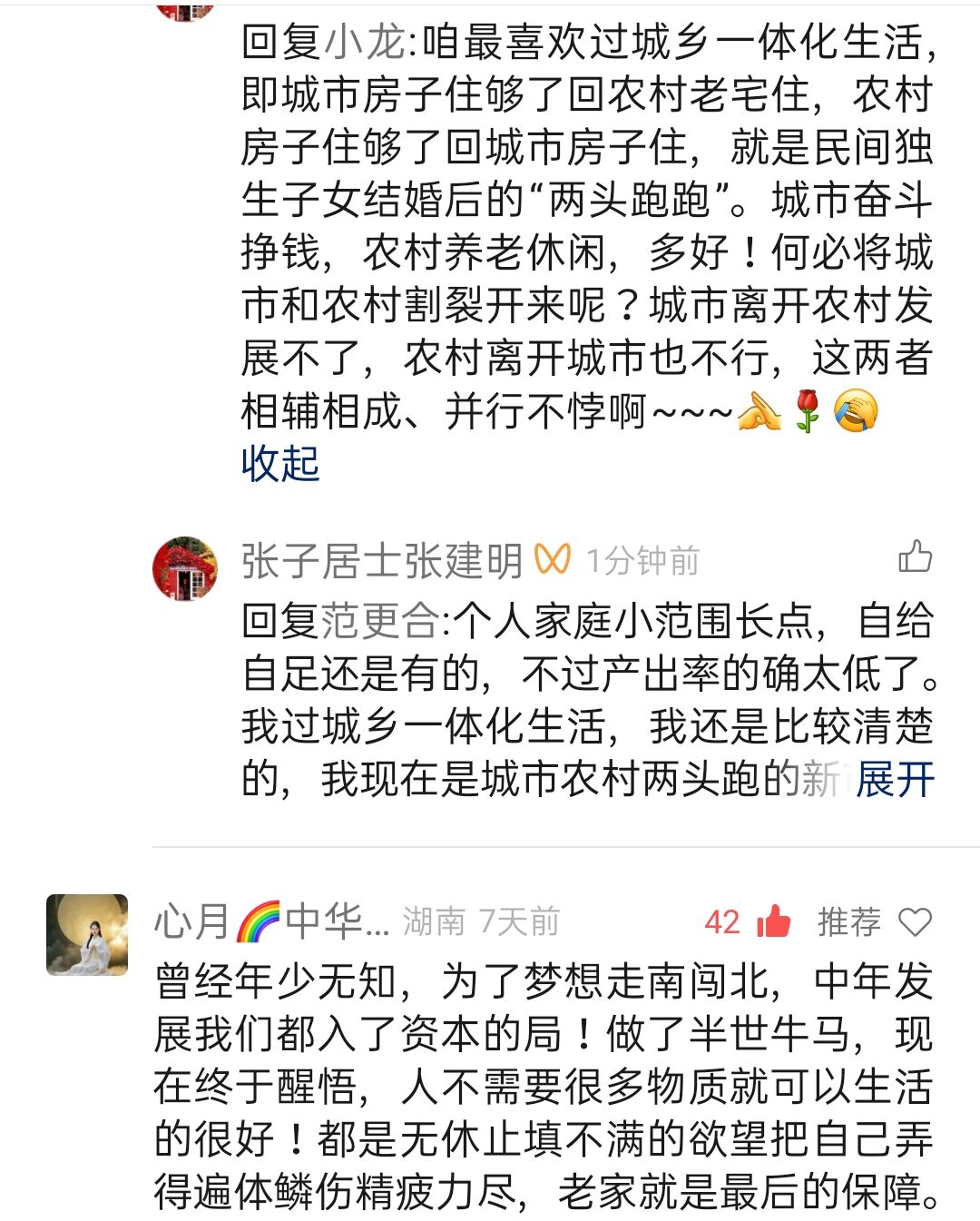Open 心月中华's username
Screen dimensions: 980x1221
[272, 922]
